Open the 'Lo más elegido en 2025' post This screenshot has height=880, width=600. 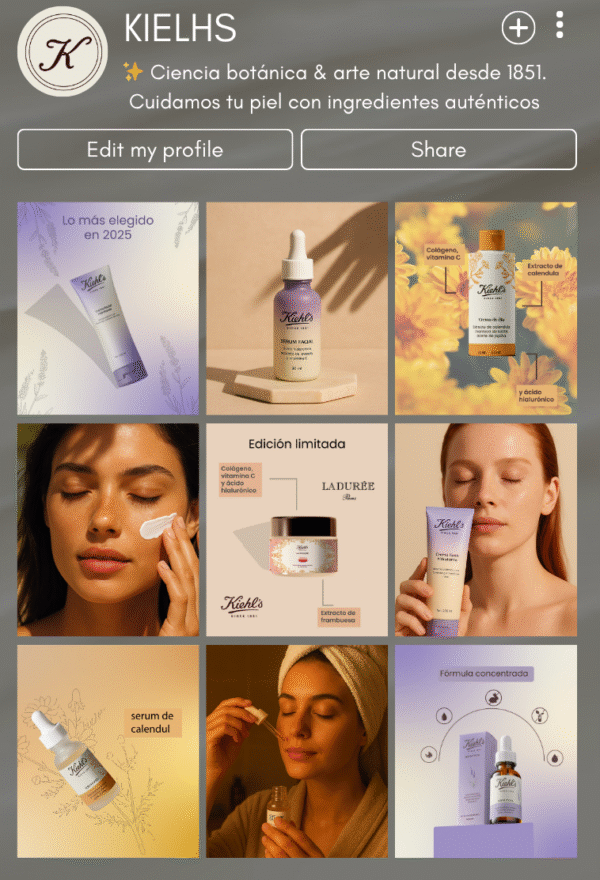tap(108, 308)
